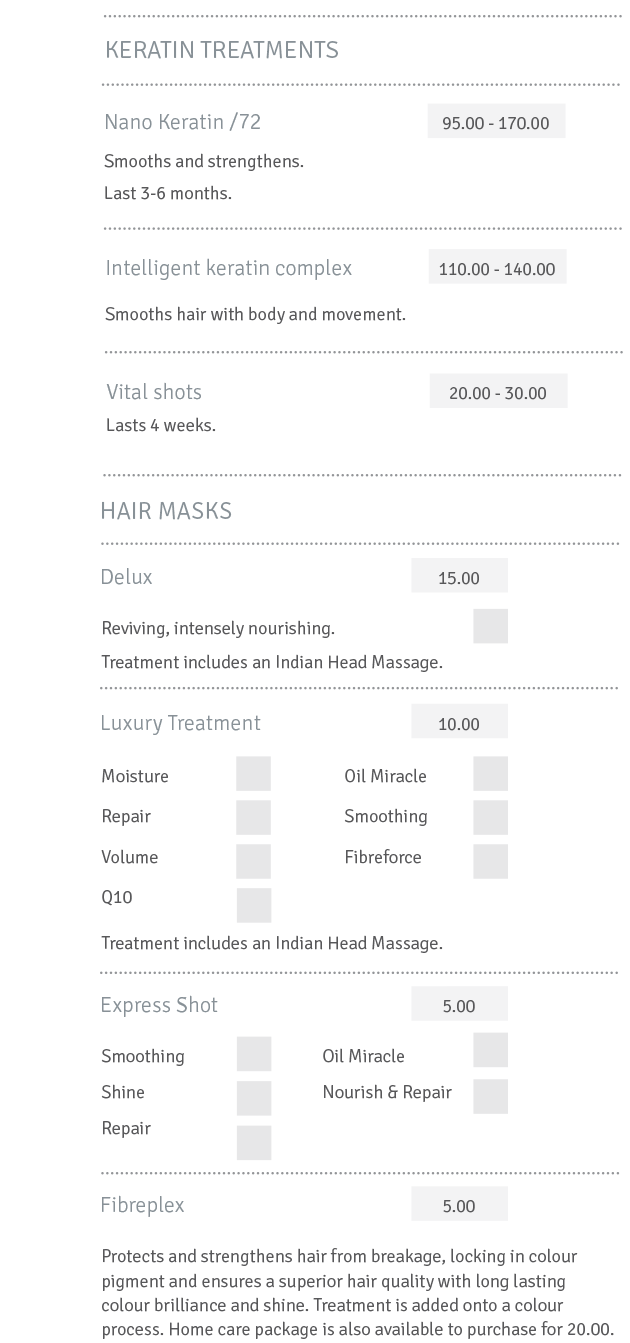The height and width of the screenshot is (1343, 630).
Task: Check Oil Miracle under Express Shot
Action: tap(490, 1050)
